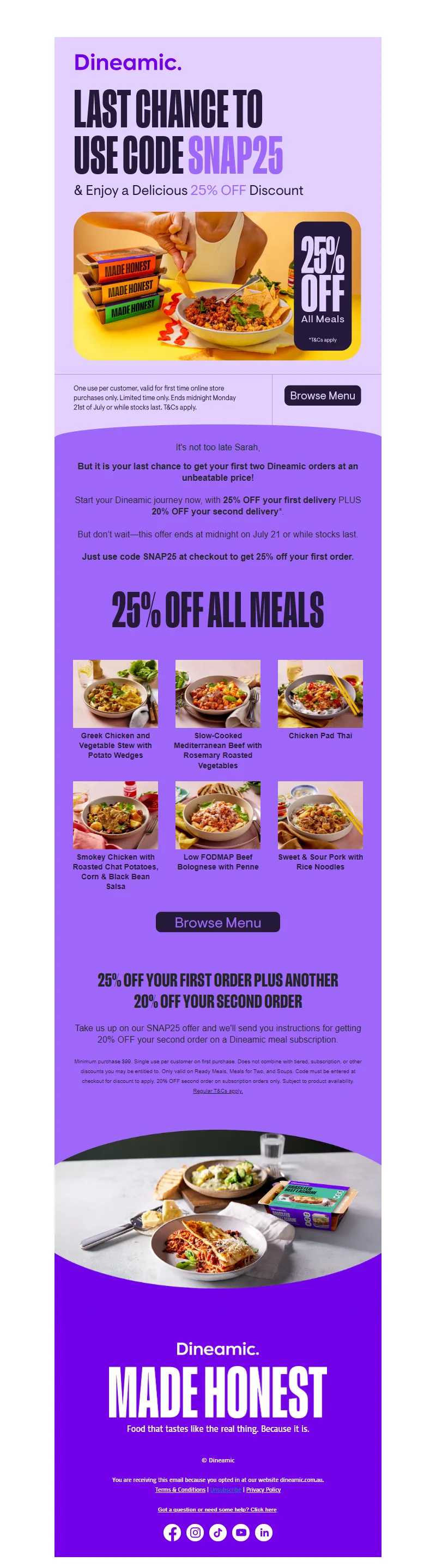Viewport: 436px width, 1568px height.
Task: Open the Privacy Policy link
Action: tap(263, 1490)
